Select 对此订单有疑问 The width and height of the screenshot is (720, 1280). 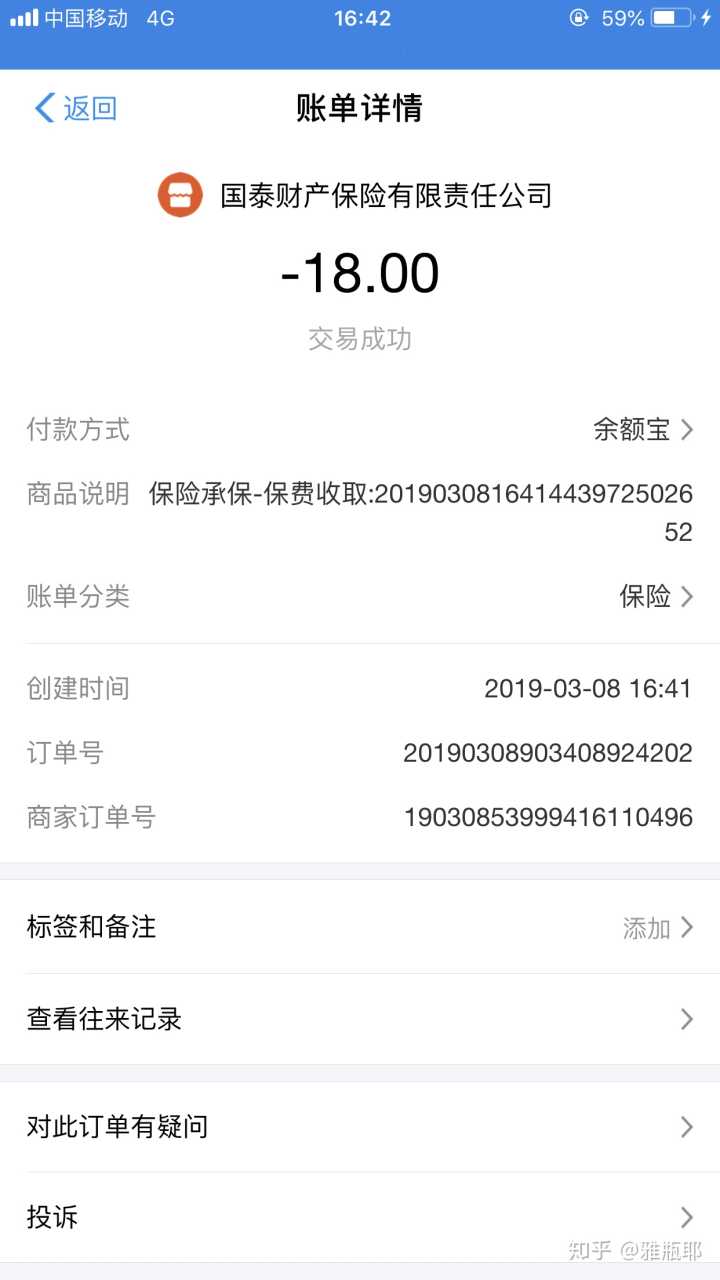[360, 1127]
